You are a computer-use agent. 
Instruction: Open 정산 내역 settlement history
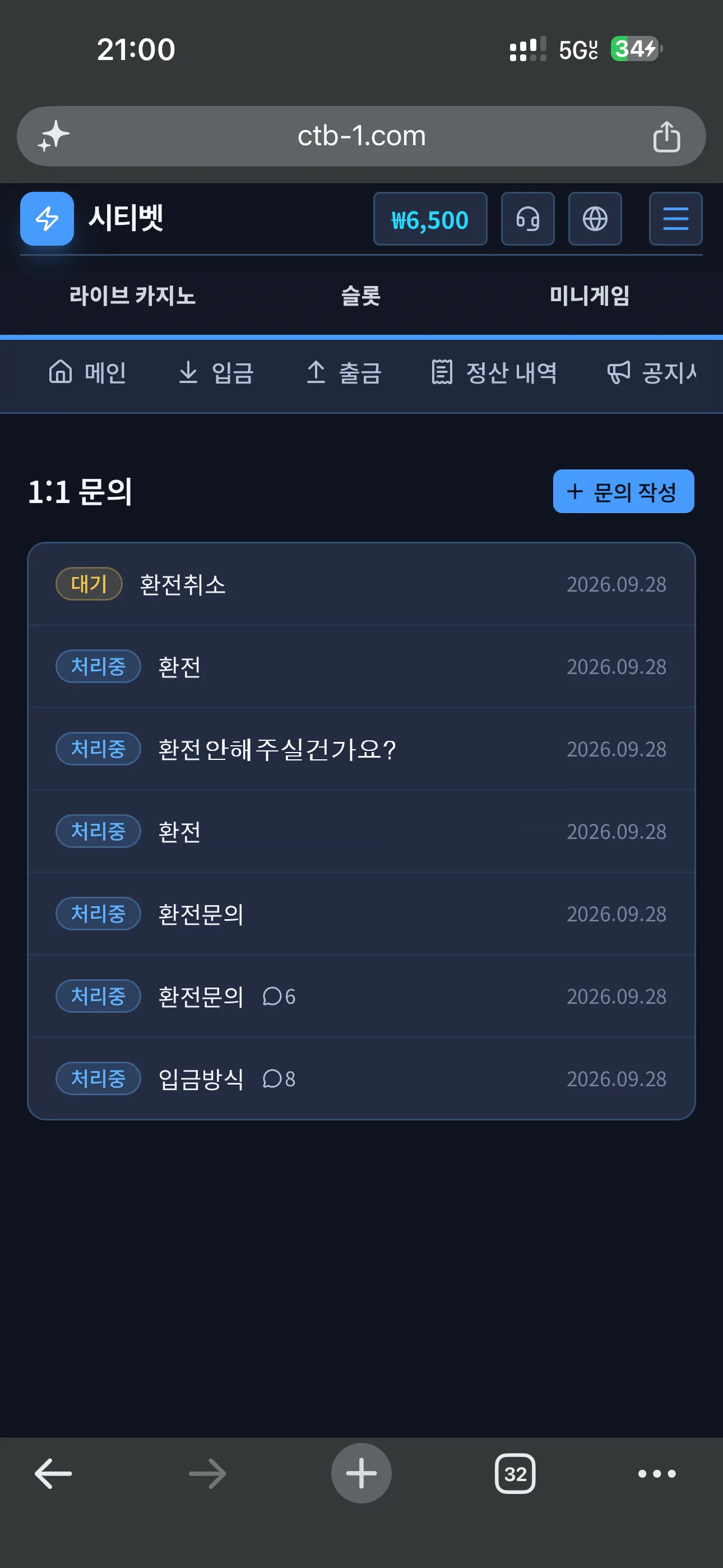(x=494, y=372)
